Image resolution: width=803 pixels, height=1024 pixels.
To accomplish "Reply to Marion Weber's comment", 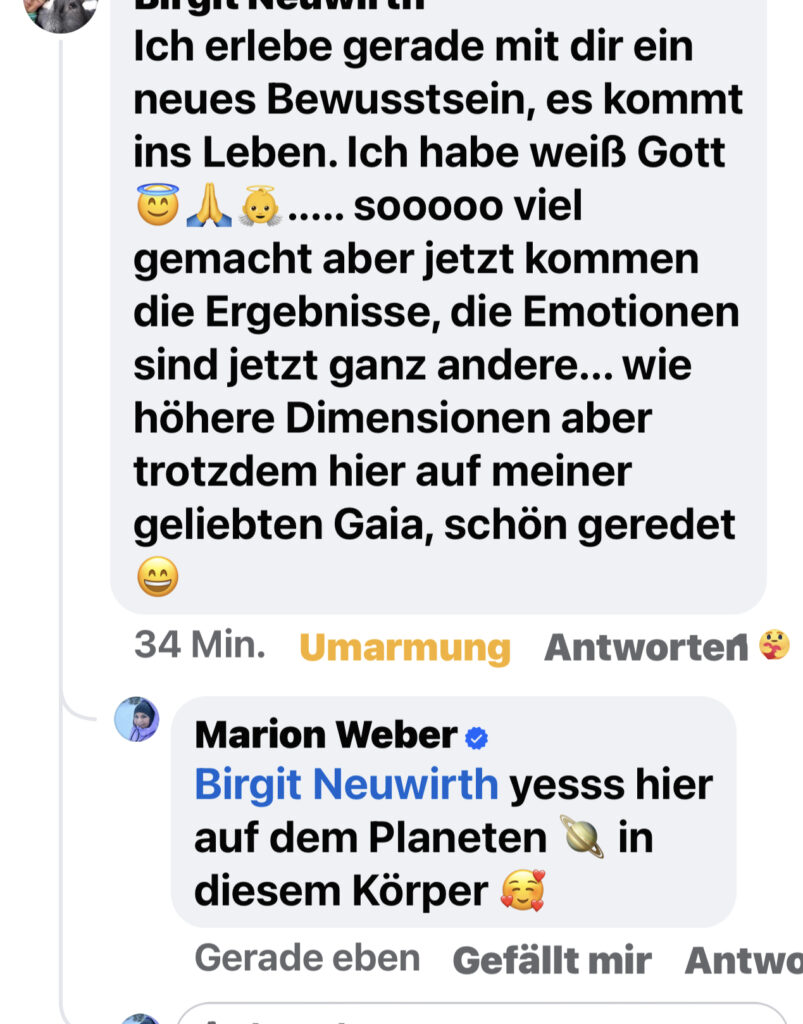I will (743, 960).
